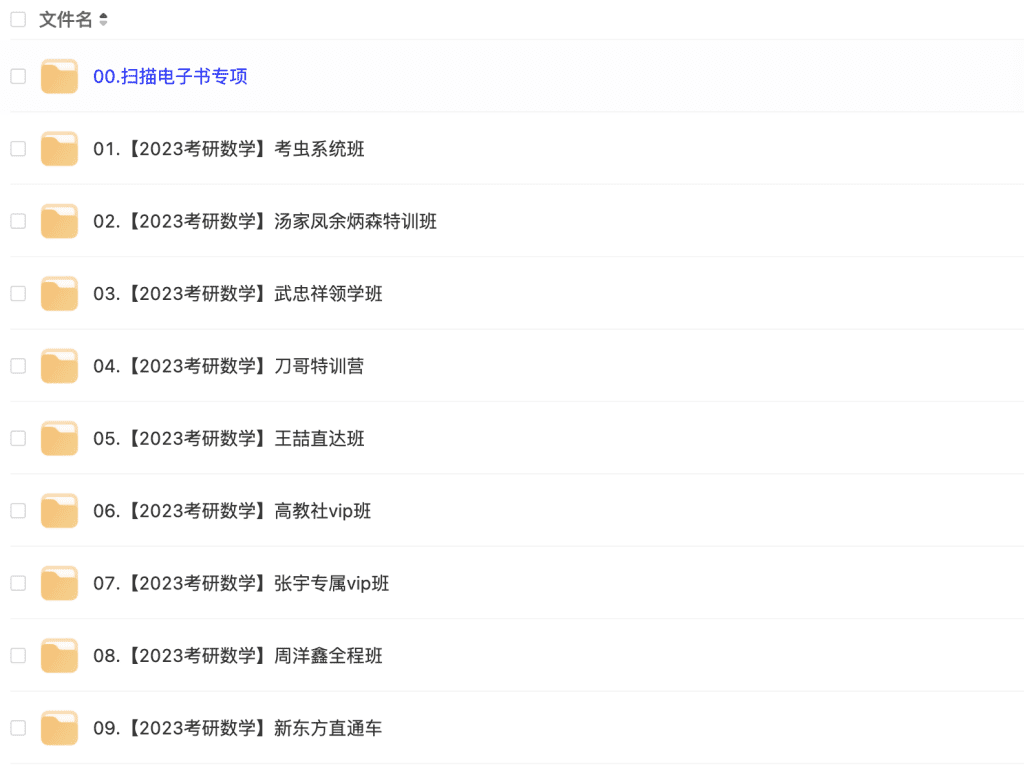The height and width of the screenshot is (768, 1024).
Task: Select the 新东方直通车 checkbox
Action: [18, 728]
